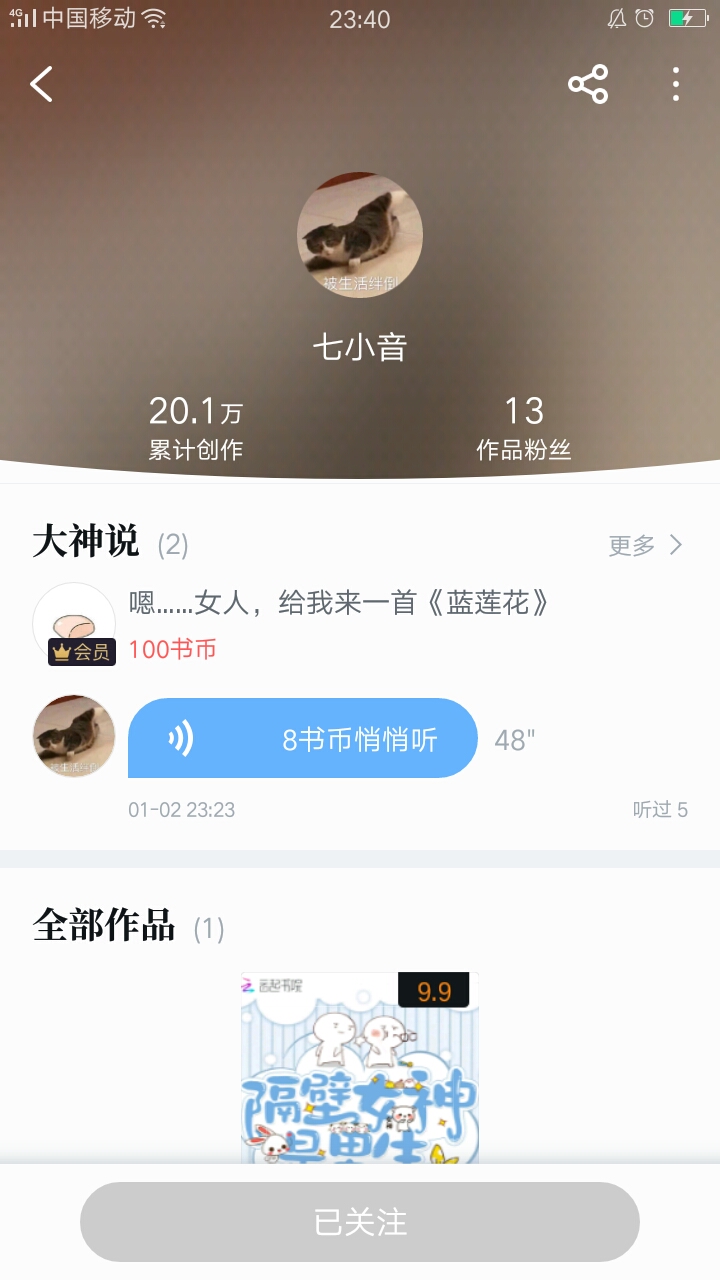The width and height of the screenshot is (720, 1280).
Task: Open the 隔壁女神 book cover
Action: (x=360, y=1065)
